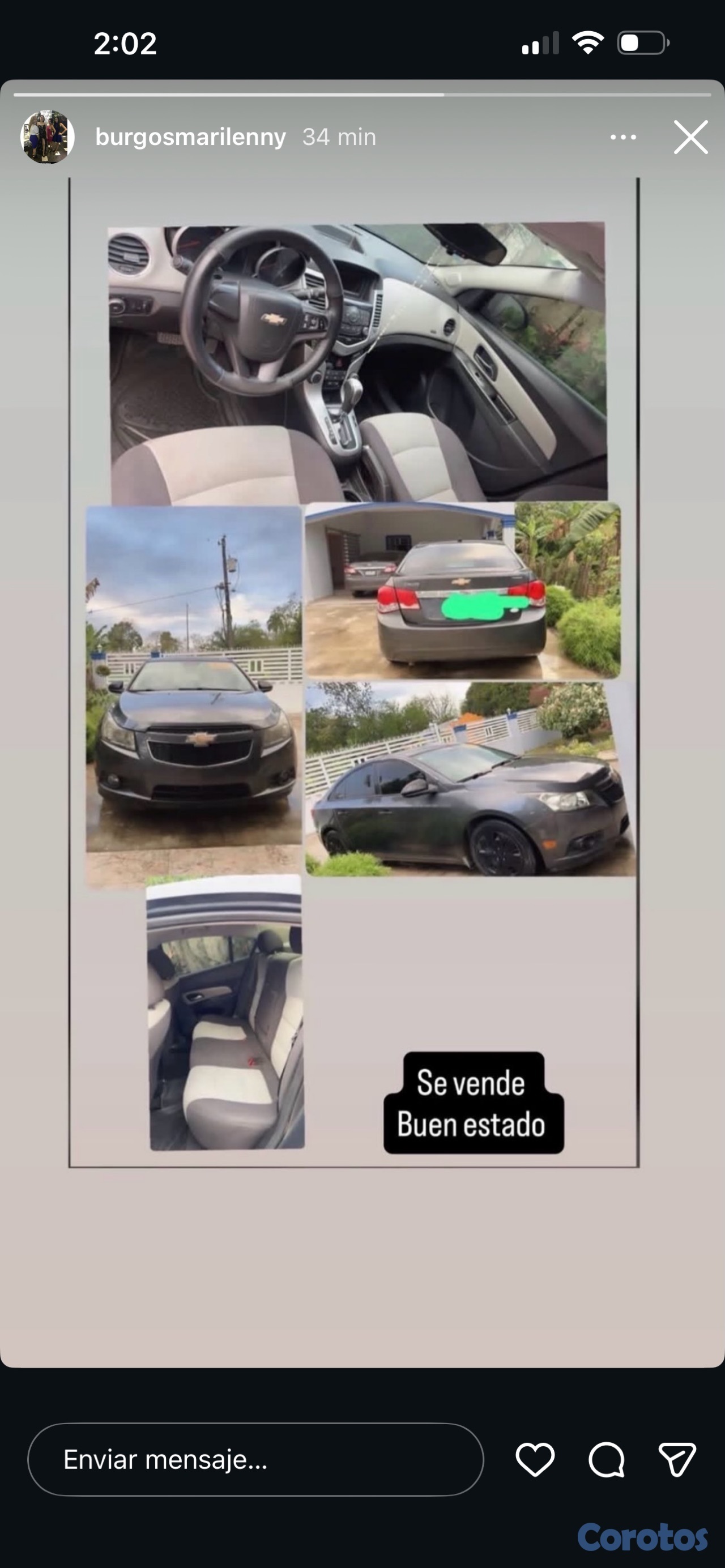The image size is (725, 1568).
Task: Like this story with the heart
Action: point(535,1459)
